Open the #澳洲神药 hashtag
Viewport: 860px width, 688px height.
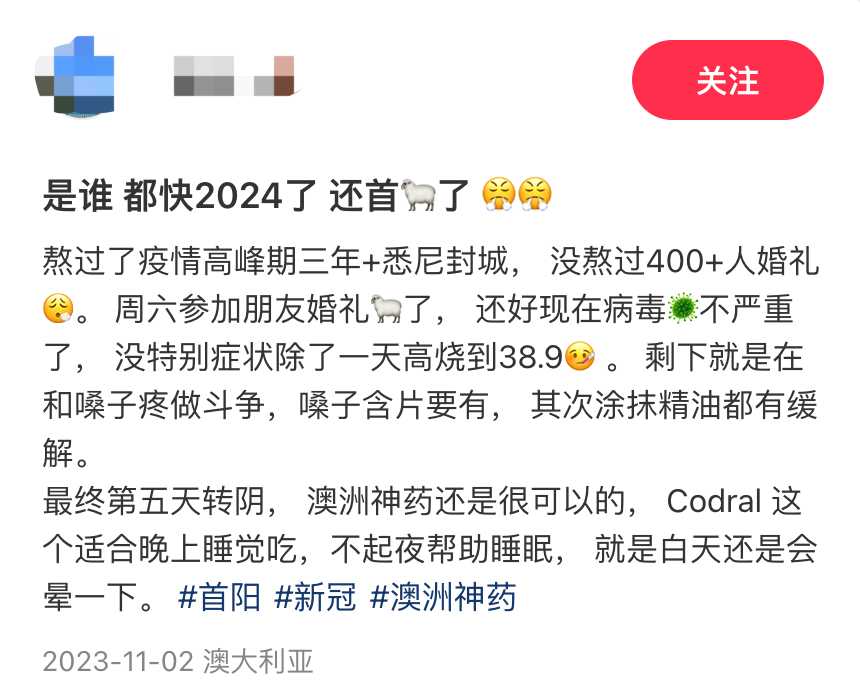(x=443, y=598)
